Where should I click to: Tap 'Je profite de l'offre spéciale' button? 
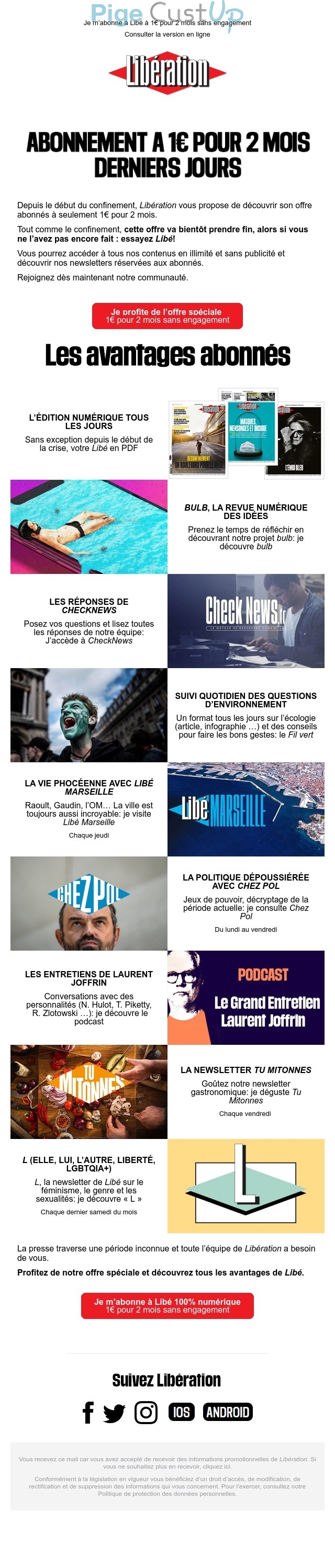pyautogui.click(x=167, y=315)
